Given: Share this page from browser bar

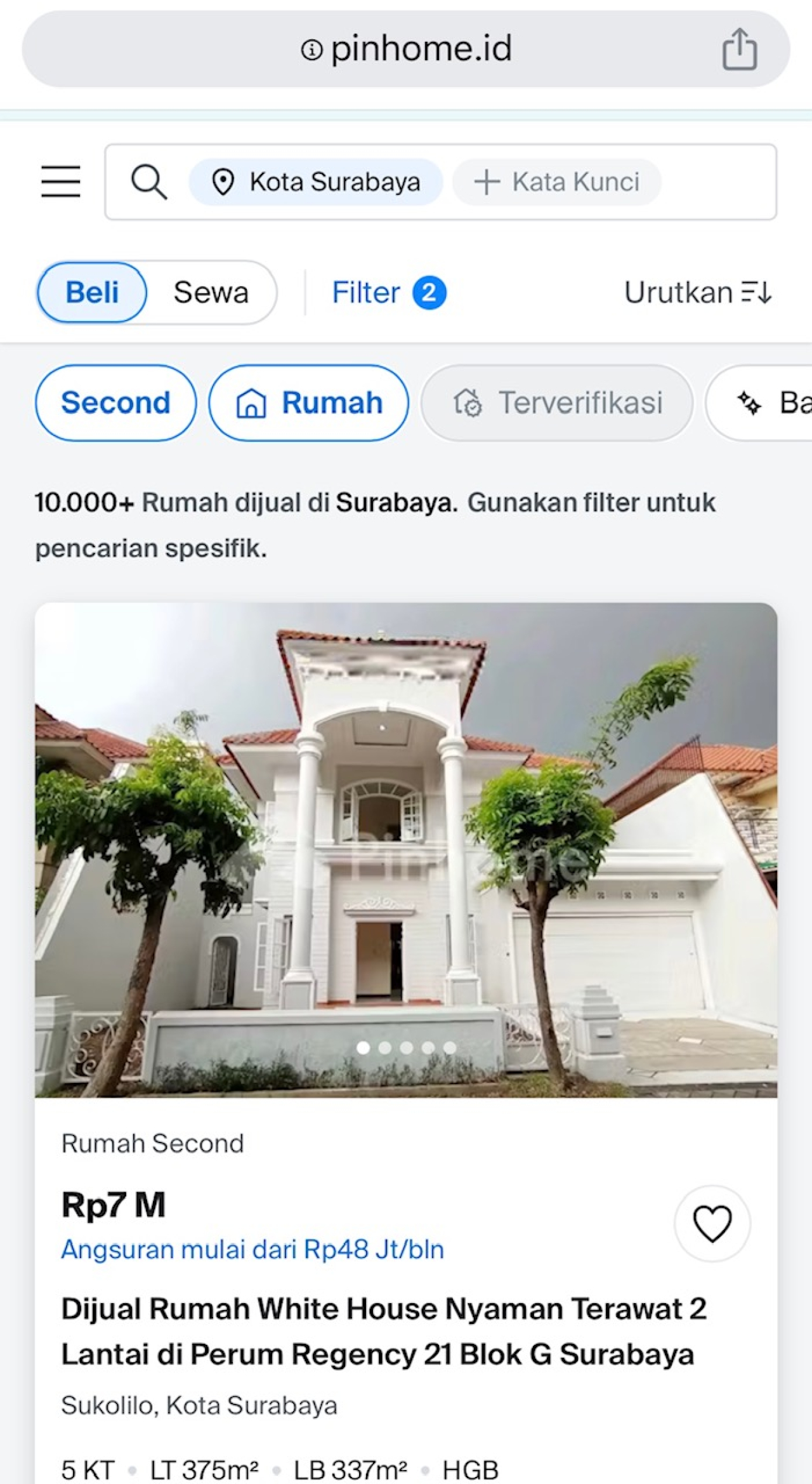Looking at the screenshot, I should 739,49.
